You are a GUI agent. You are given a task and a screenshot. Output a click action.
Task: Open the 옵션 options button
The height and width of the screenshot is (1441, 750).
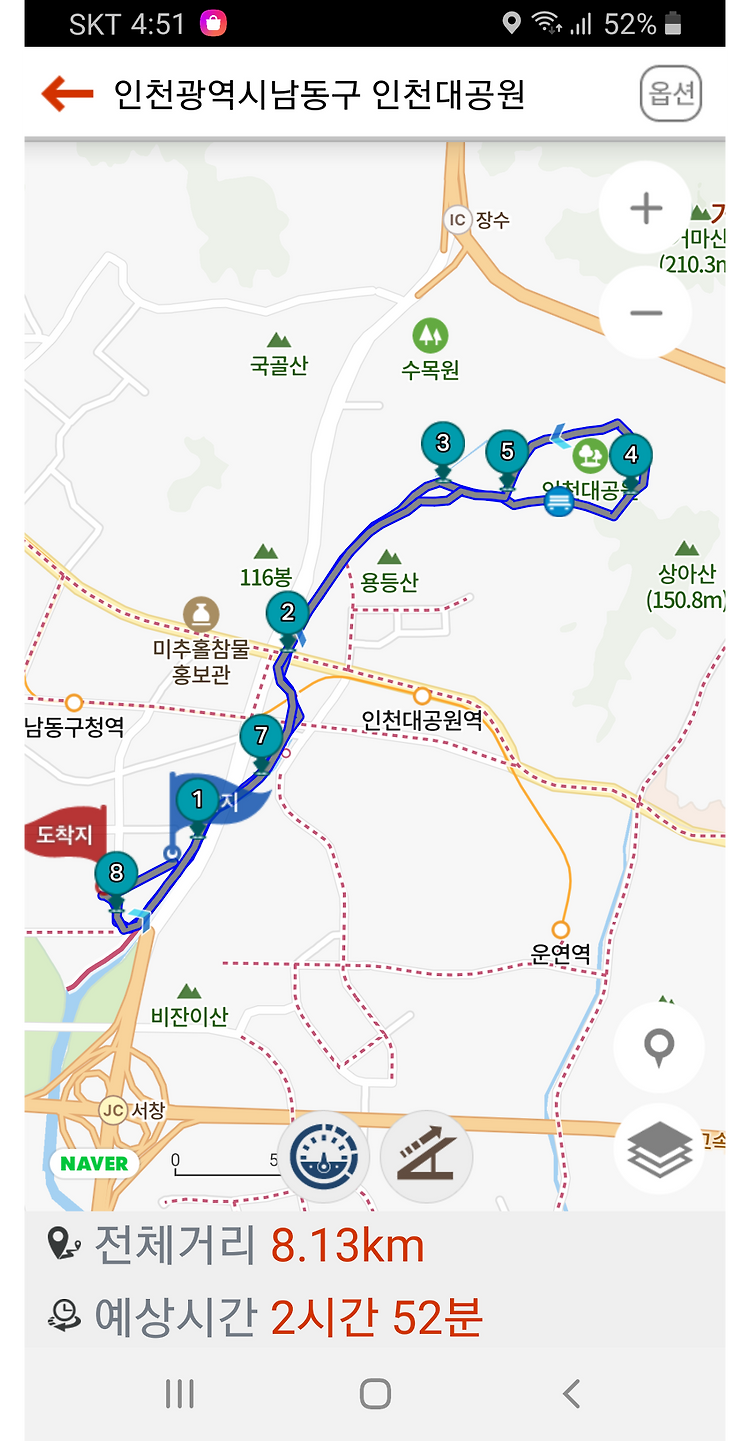(x=672, y=94)
